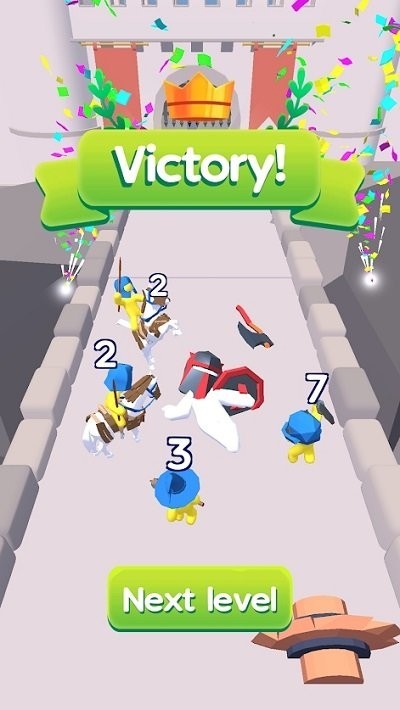Screen dimensions: 400x710
Task: Continue to the next level
Action: point(200,599)
